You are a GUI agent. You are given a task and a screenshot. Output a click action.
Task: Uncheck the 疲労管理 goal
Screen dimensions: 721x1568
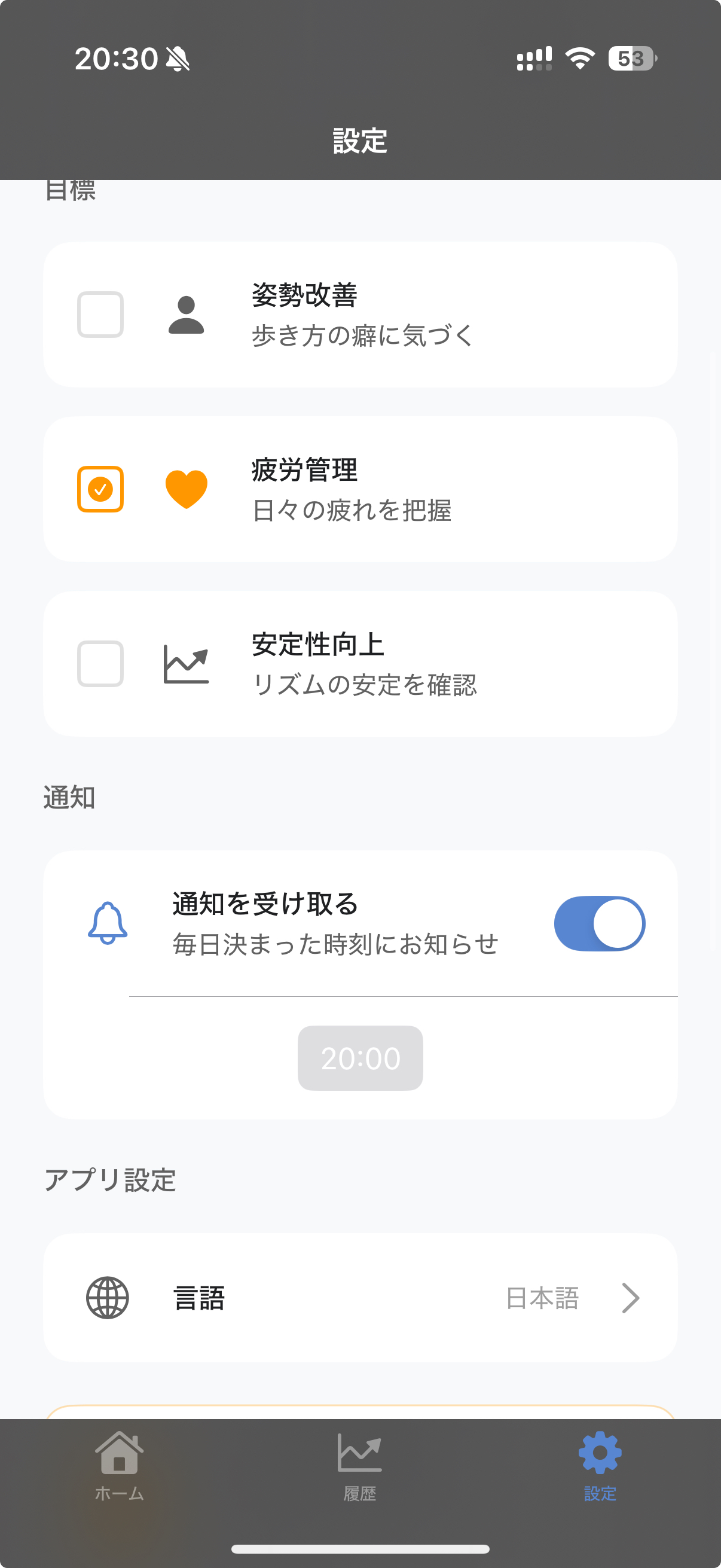(x=100, y=489)
